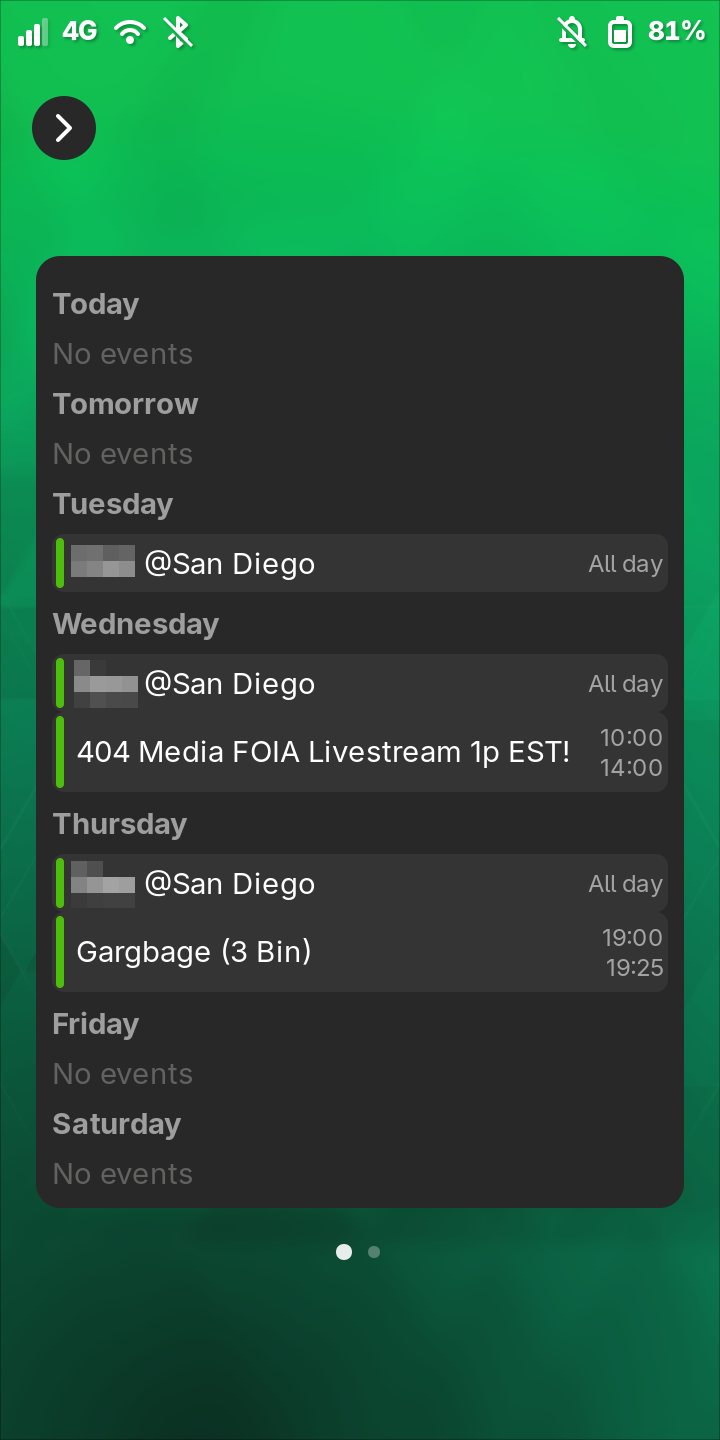This screenshot has width=720, height=1440.
Task: Go to the second page indicator dot
Action: coord(374,1252)
